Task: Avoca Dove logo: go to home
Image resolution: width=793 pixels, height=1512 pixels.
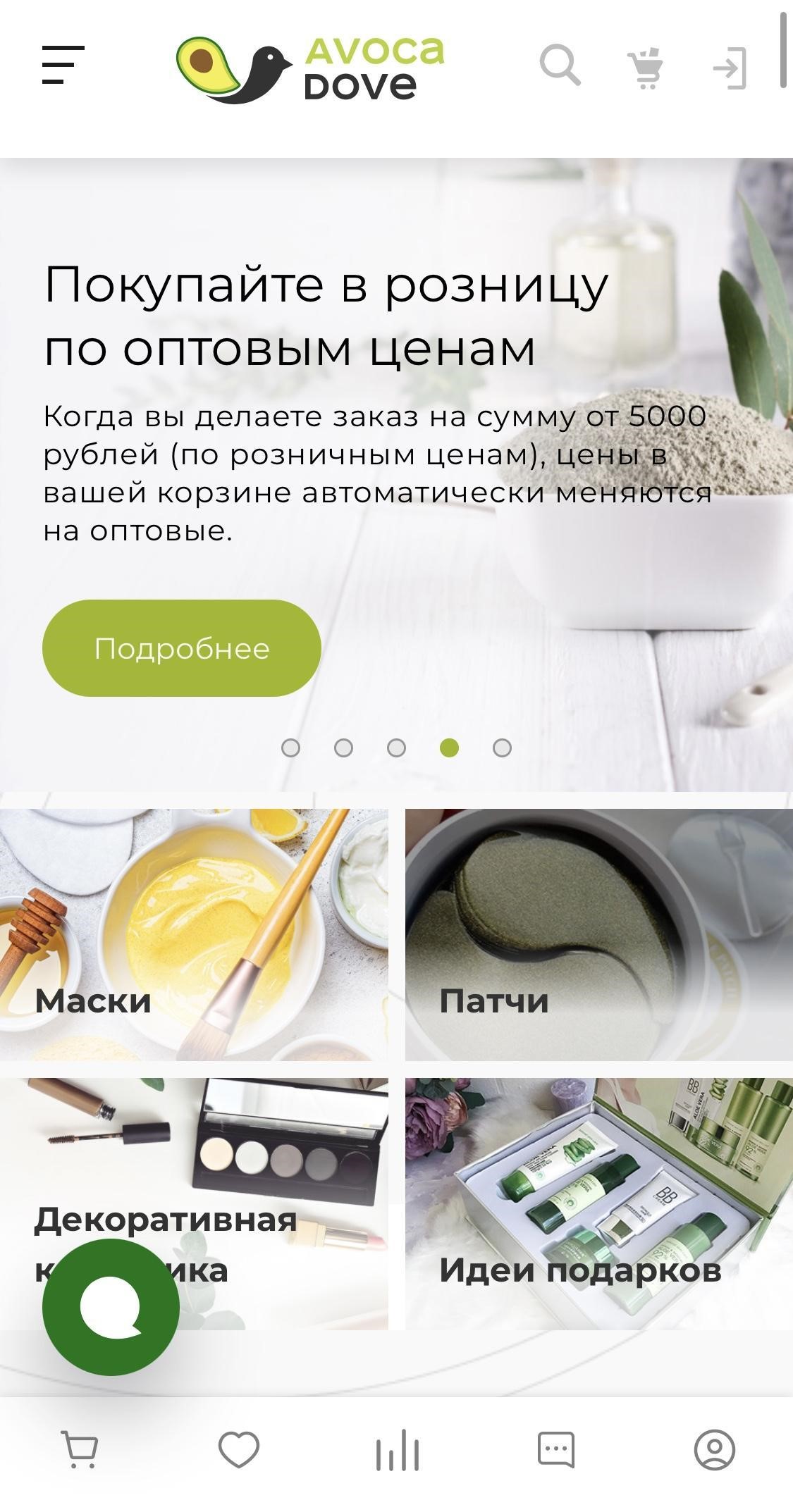Action: [310, 68]
